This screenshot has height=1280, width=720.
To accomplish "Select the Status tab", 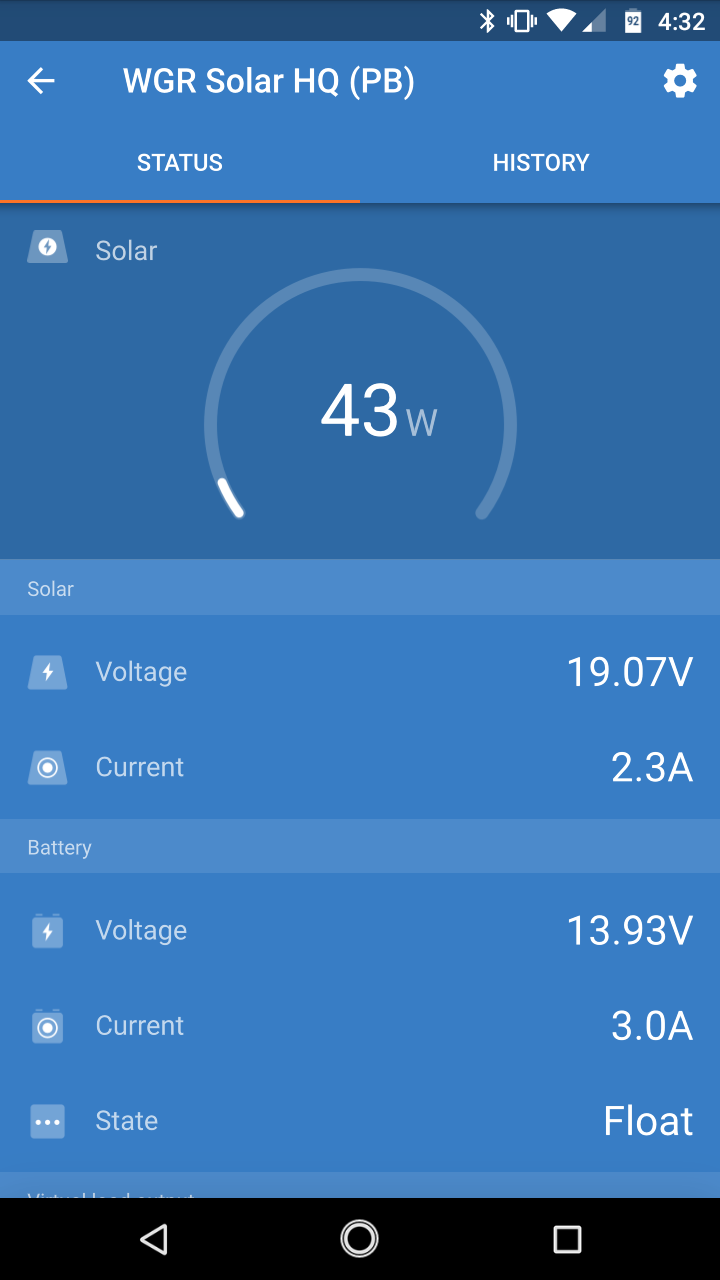I will click(x=180, y=163).
